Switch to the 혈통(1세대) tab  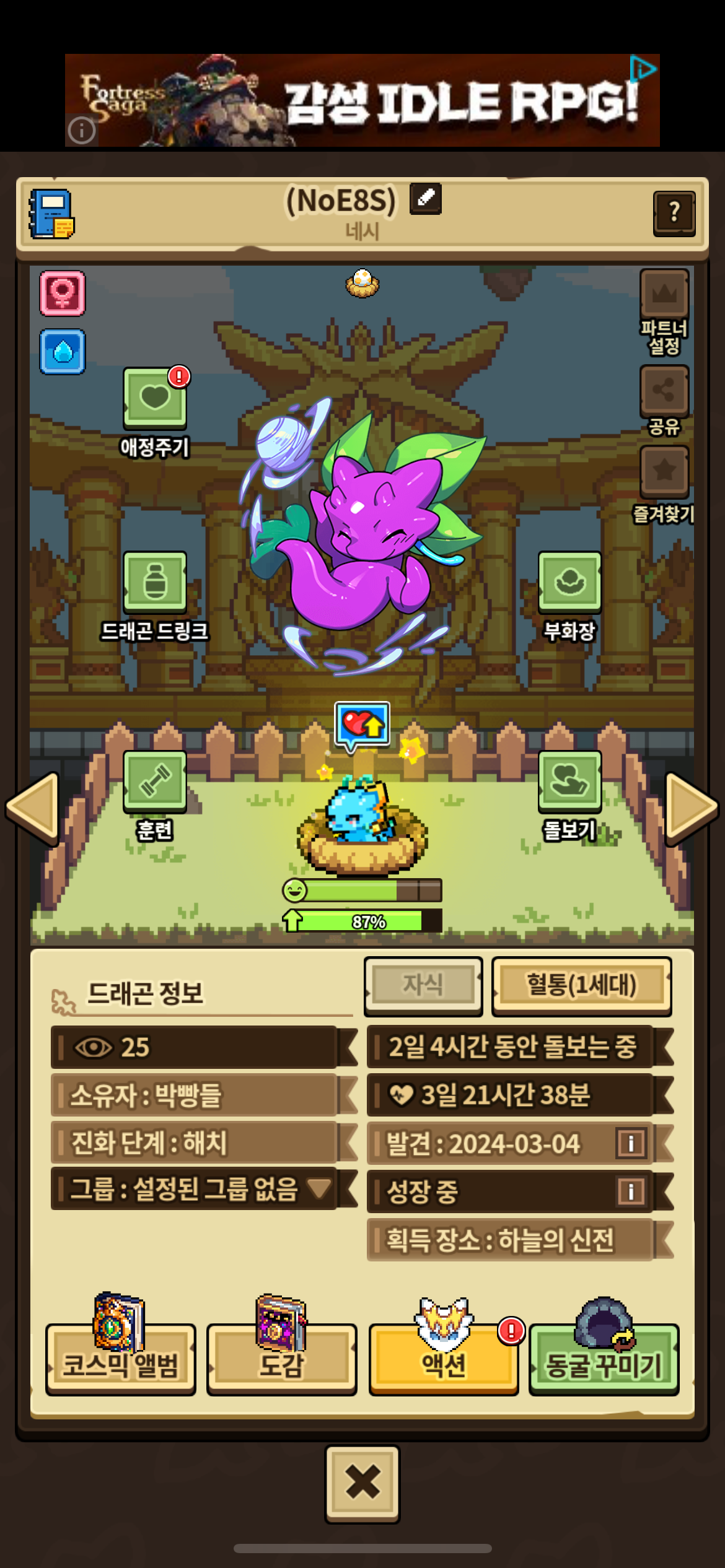[x=581, y=985]
